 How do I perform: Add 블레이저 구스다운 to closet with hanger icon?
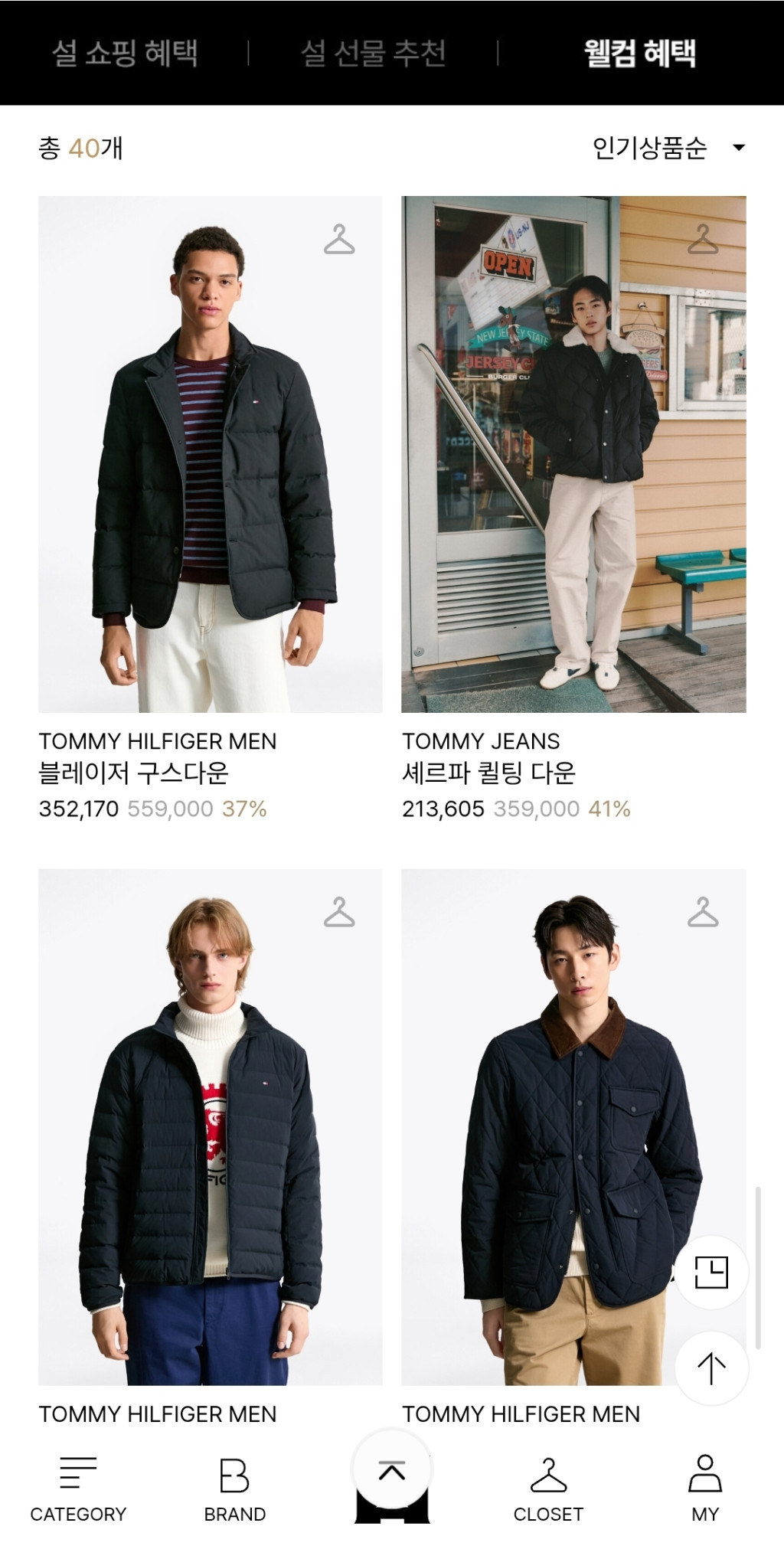339,240
